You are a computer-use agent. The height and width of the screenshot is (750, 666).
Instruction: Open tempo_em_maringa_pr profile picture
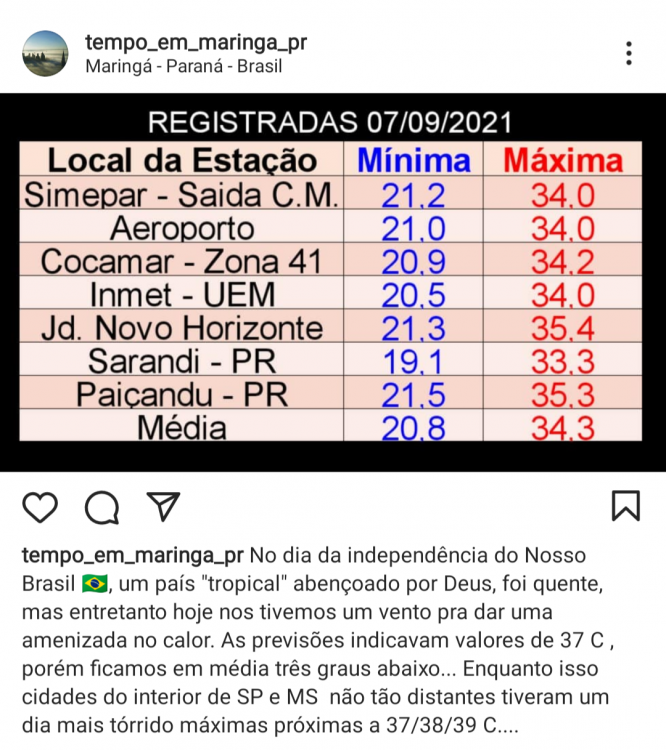click(46, 54)
